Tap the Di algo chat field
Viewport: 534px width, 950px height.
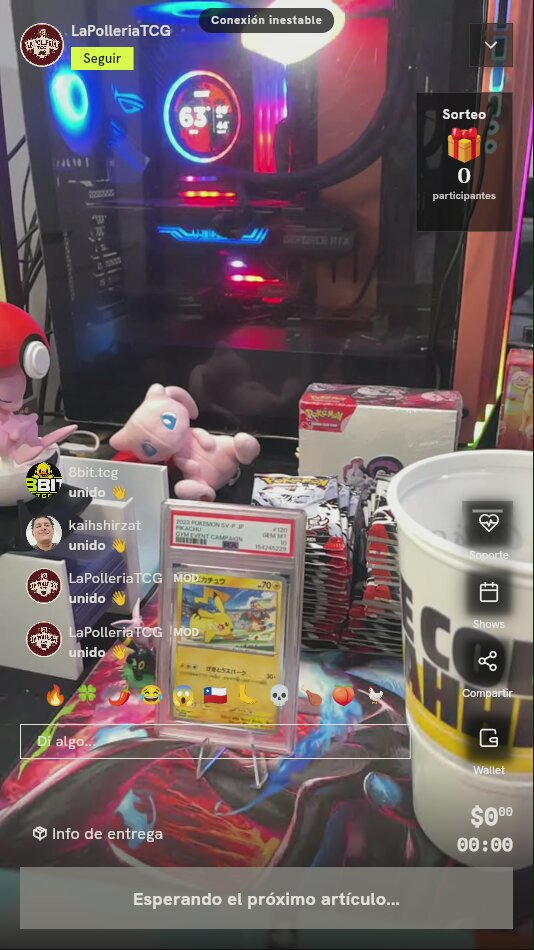[215, 741]
